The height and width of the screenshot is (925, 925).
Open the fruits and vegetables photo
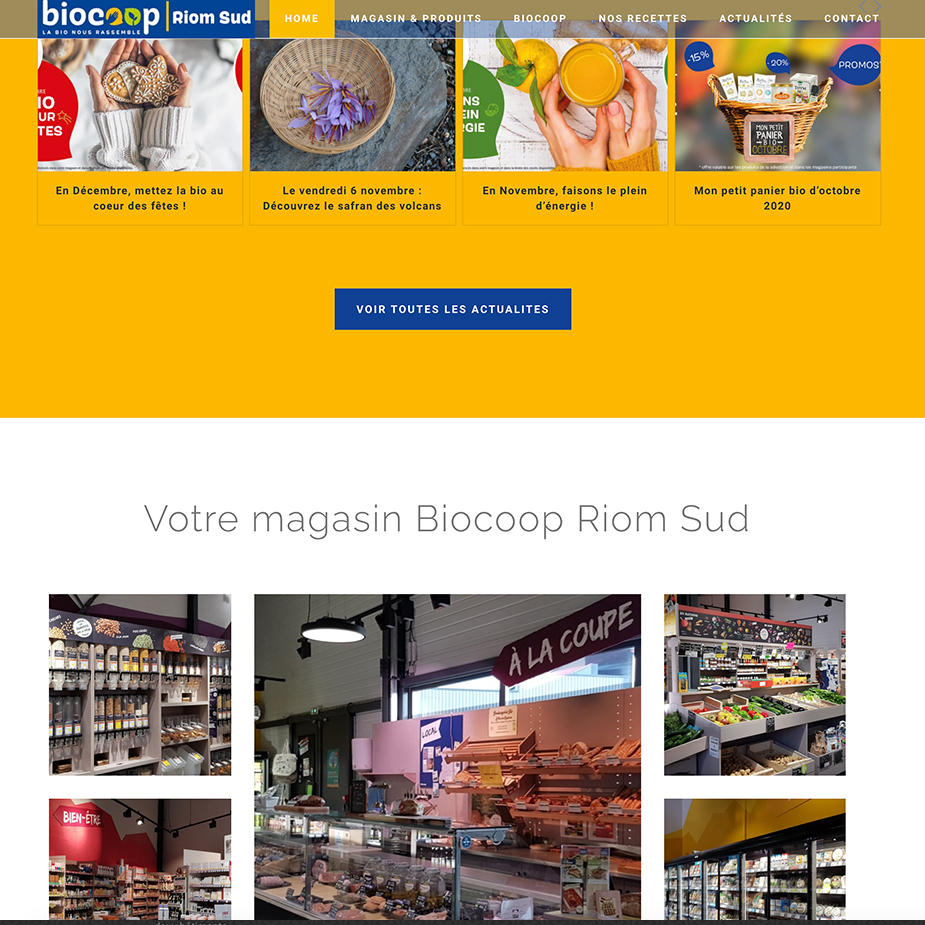pos(754,684)
